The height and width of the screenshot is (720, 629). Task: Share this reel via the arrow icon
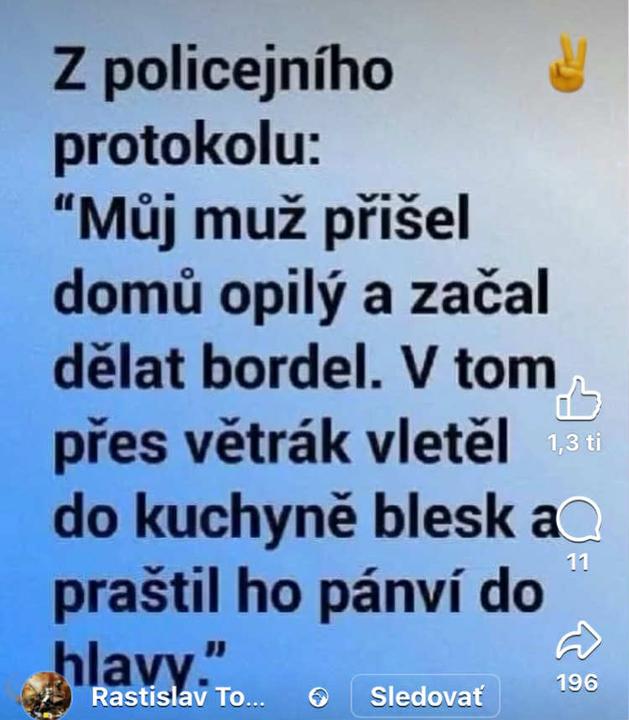click(x=578, y=641)
